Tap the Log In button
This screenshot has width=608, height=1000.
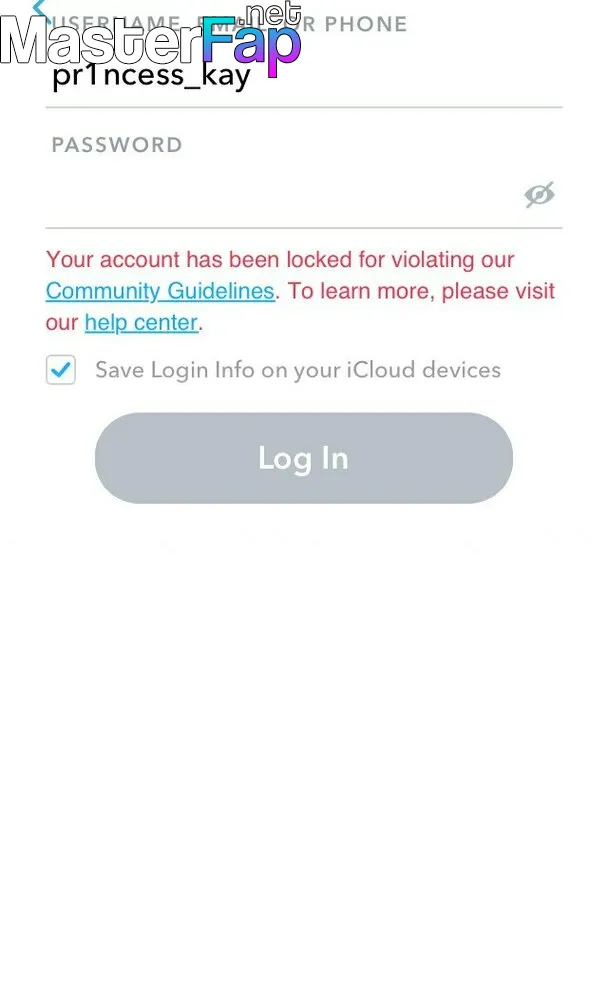(304, 458)
